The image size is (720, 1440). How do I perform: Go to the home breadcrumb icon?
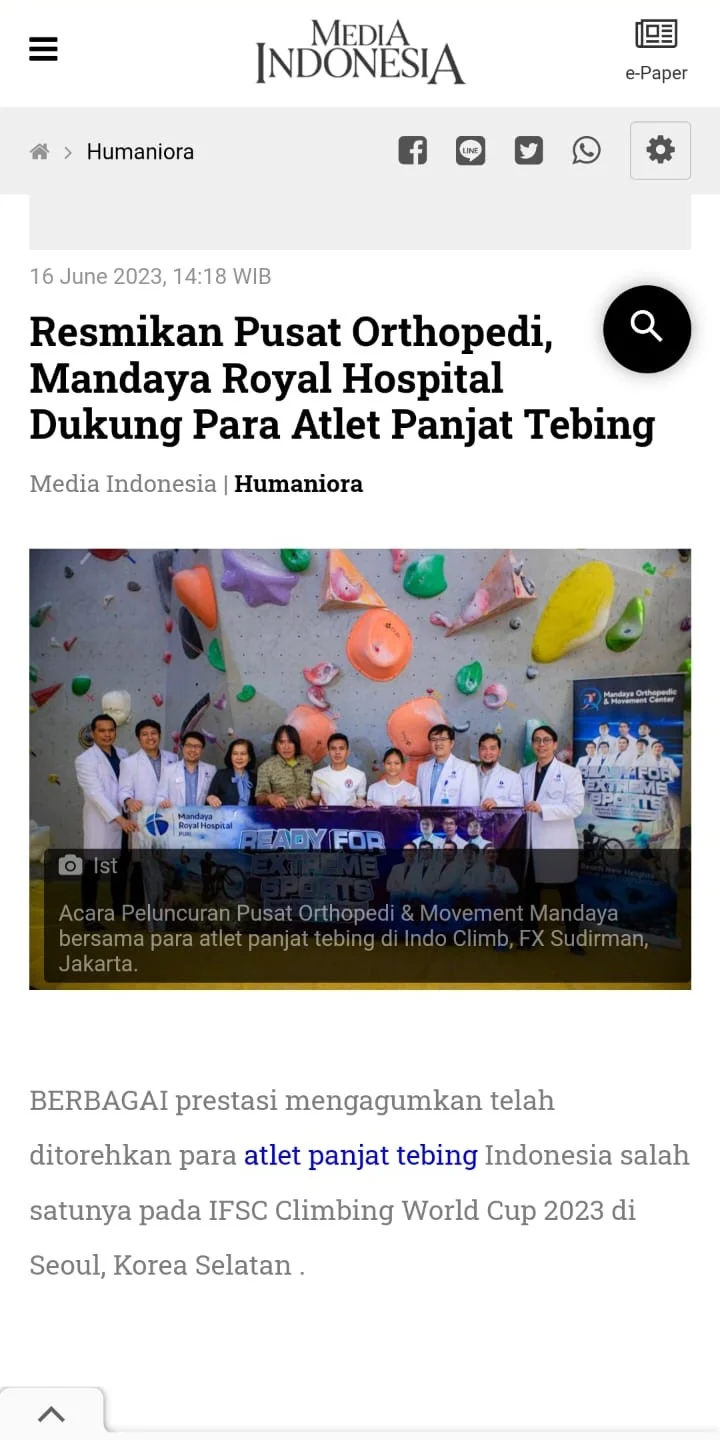click(40, 152)
